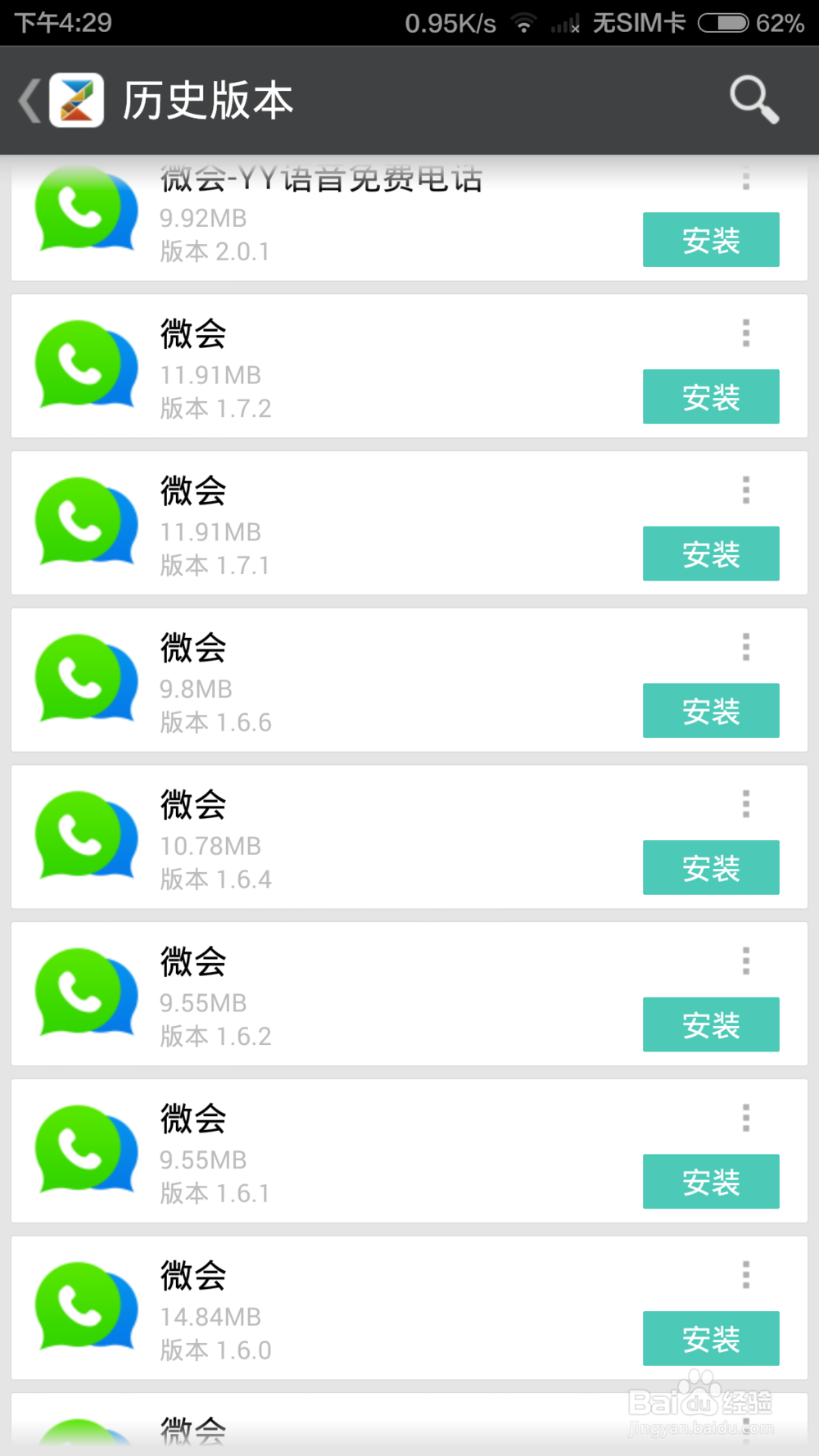Click the battery indicator in status bar
Image resolution: width=819 pixels, height=1456 pixels.
pyautogui.click(x=724, y=22)
